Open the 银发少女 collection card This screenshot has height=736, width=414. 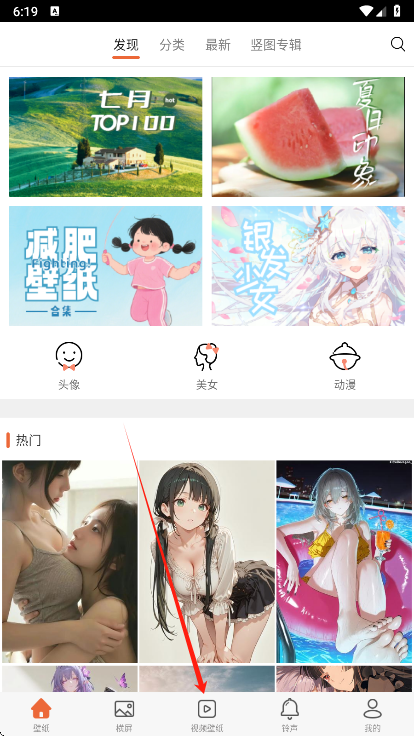[x=308, y=266]
